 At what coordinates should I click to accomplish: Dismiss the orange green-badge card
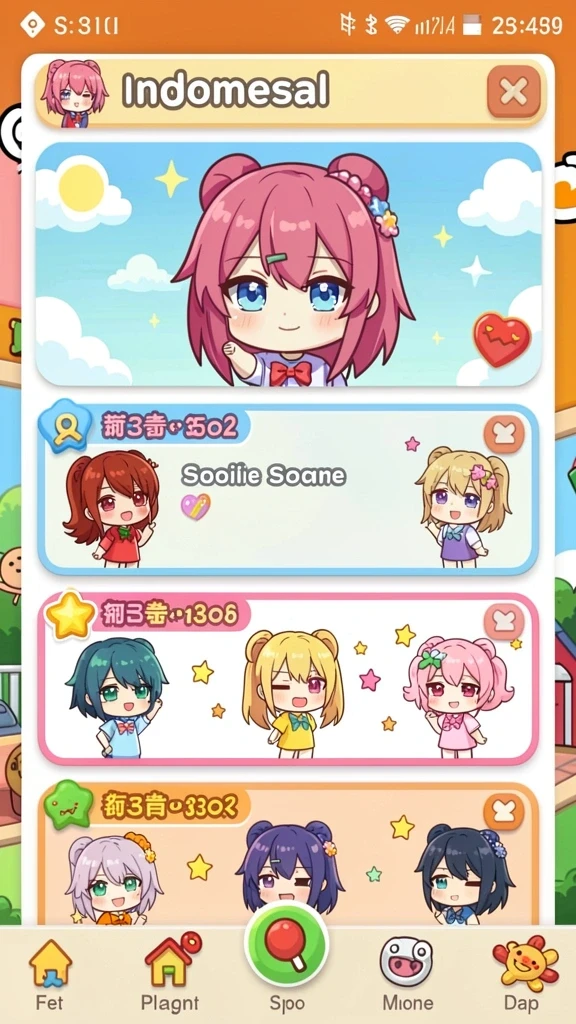[x=504, y=812]
